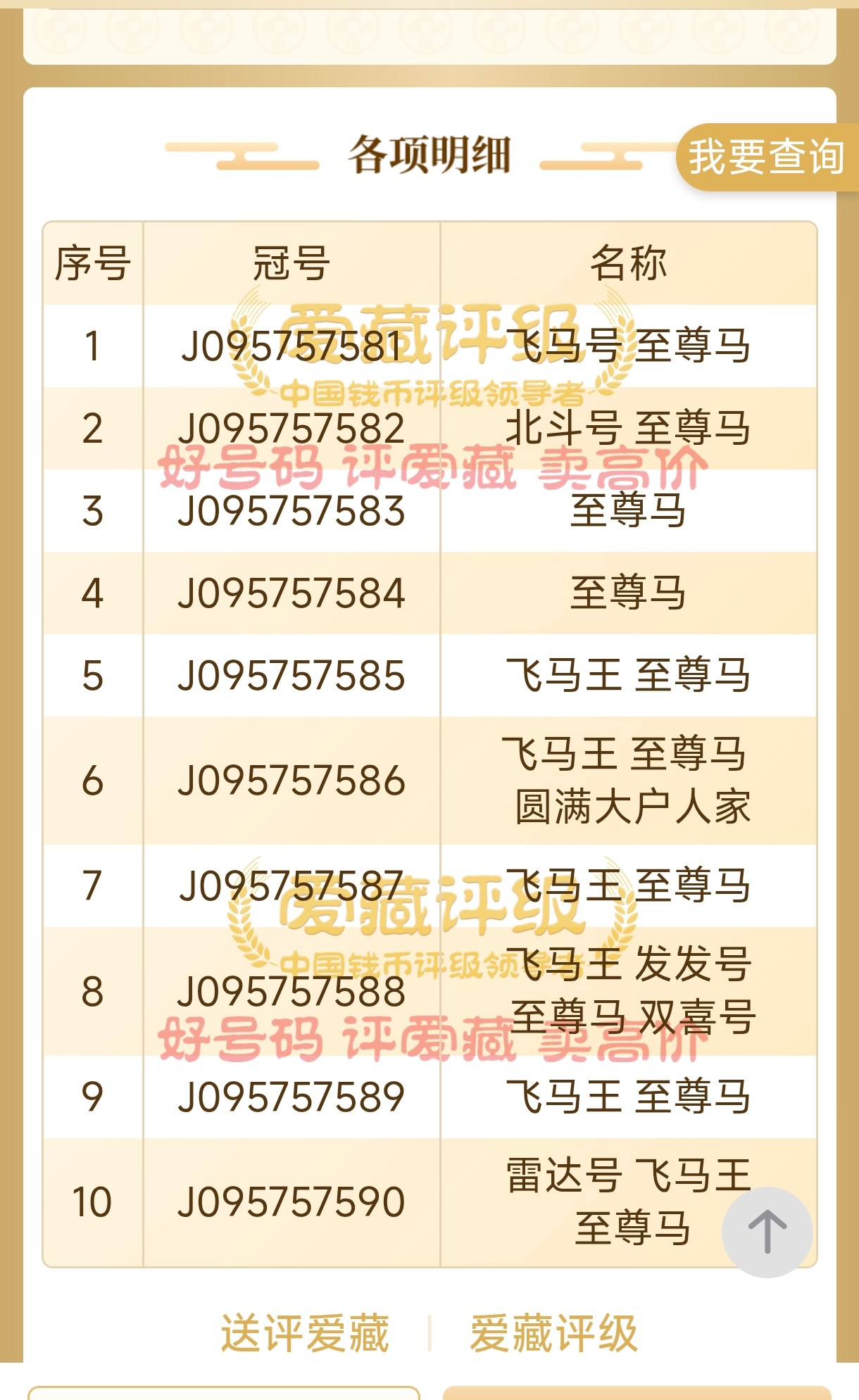Image resolution: width=859 pixels, height=1400 pixels.
Task: Tap the 我要查询 button
Action: 766,157
